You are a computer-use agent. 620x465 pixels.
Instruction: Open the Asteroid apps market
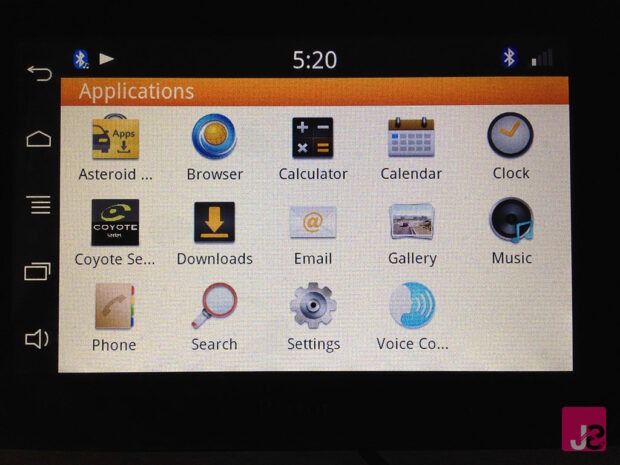115,138
